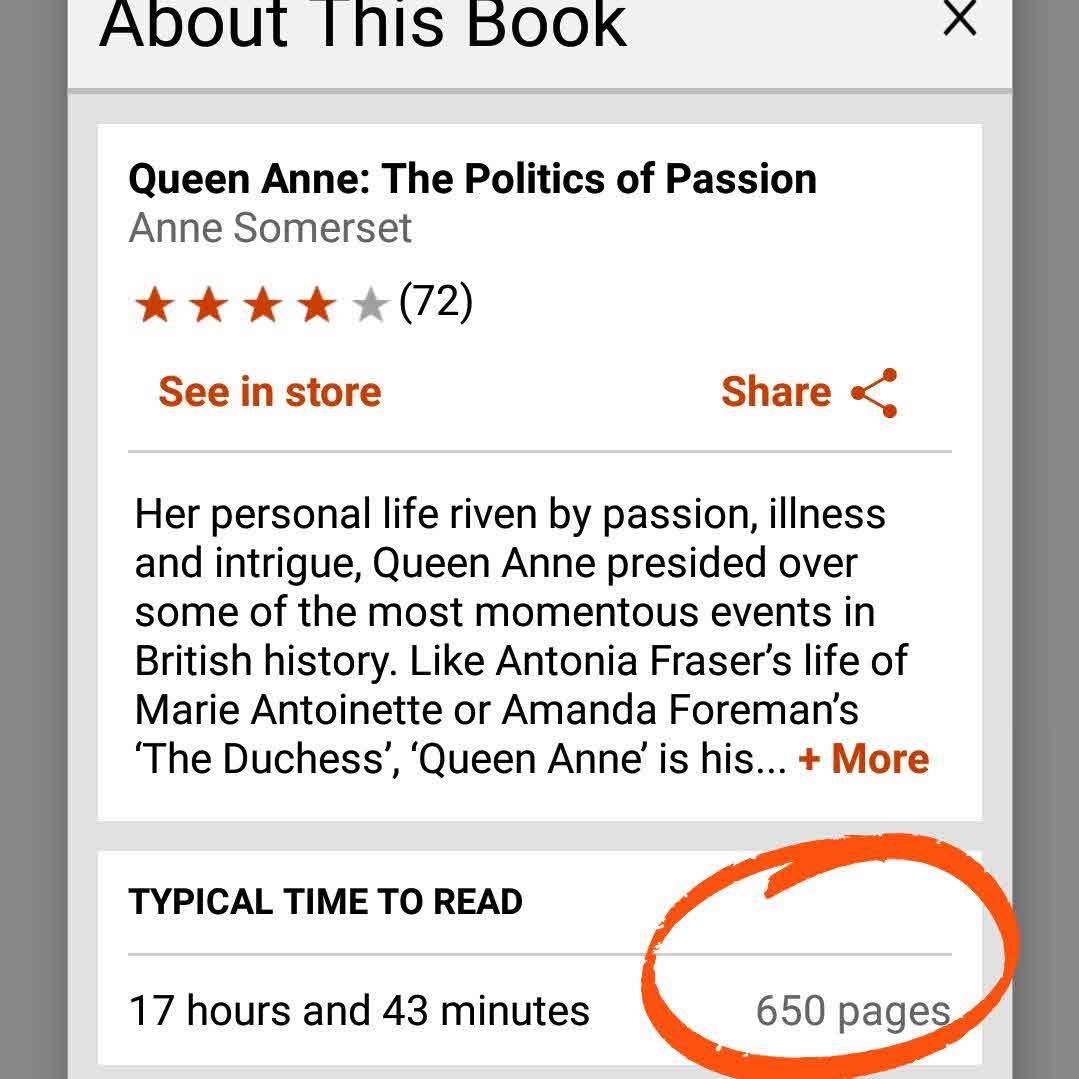Share this book
The height and width of the screenshot is (1079, 1079).
click(x=809, y=392)
